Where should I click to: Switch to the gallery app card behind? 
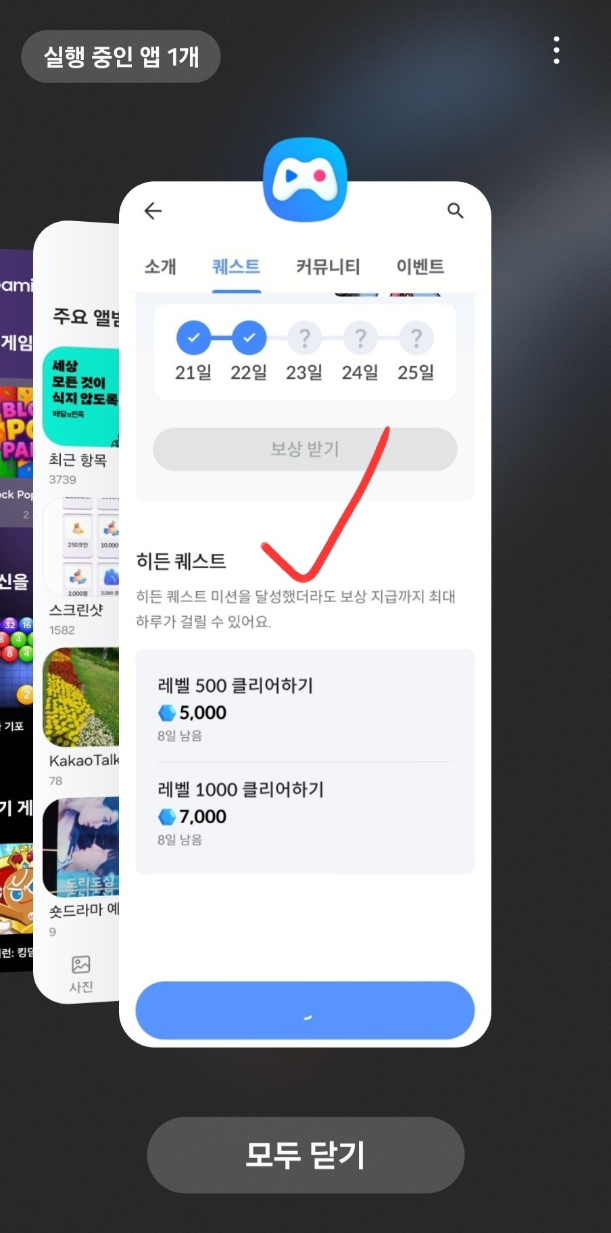[77, 612]
